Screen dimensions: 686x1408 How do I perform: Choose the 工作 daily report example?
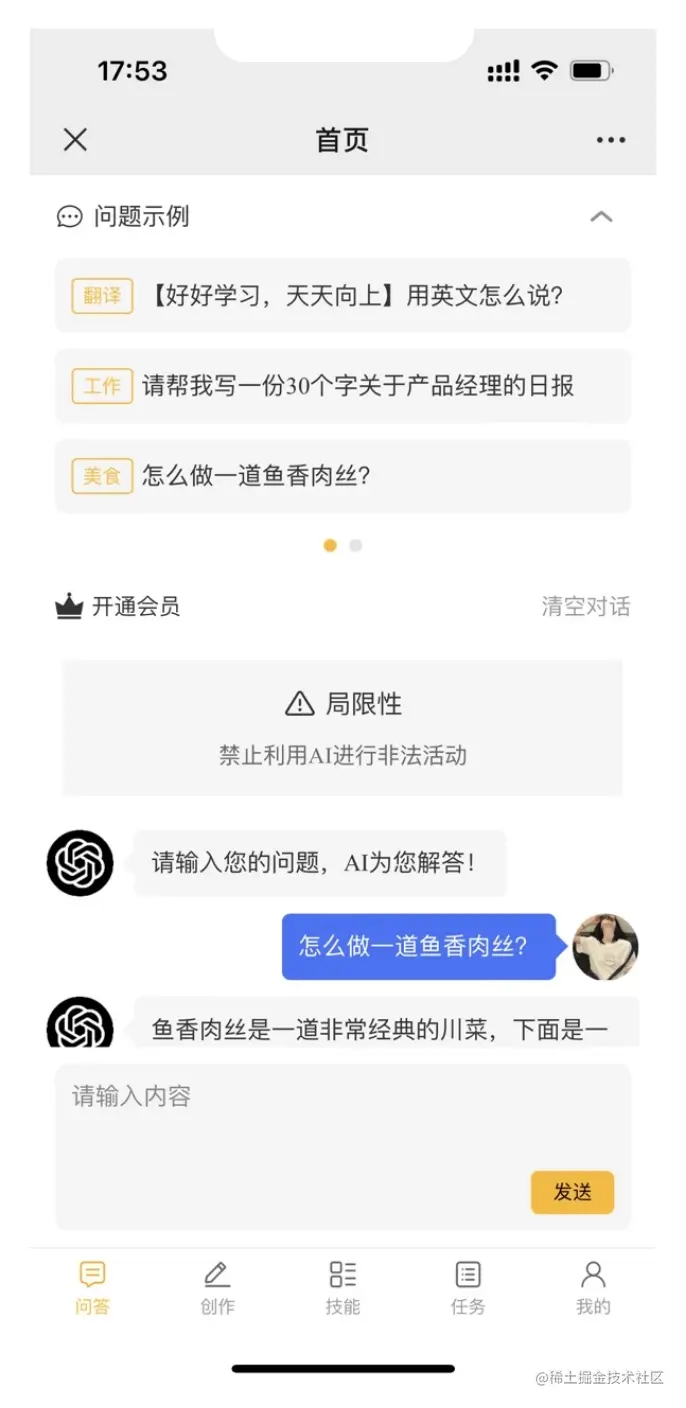342,386
